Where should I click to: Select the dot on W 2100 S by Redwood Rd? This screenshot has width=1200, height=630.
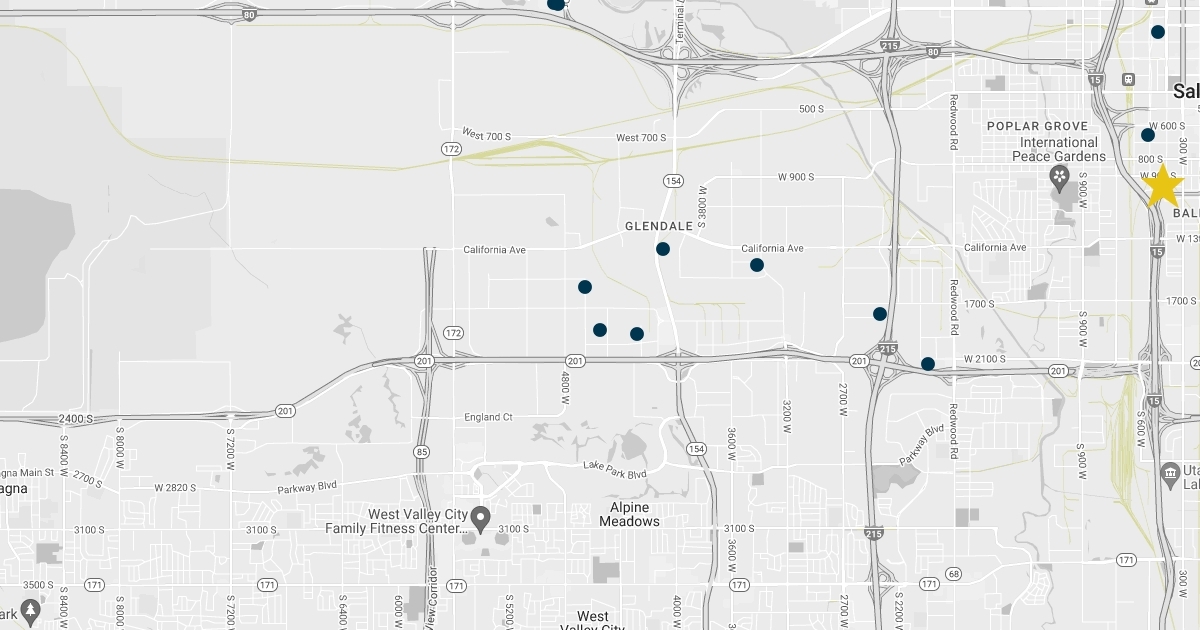click(928, 364)
